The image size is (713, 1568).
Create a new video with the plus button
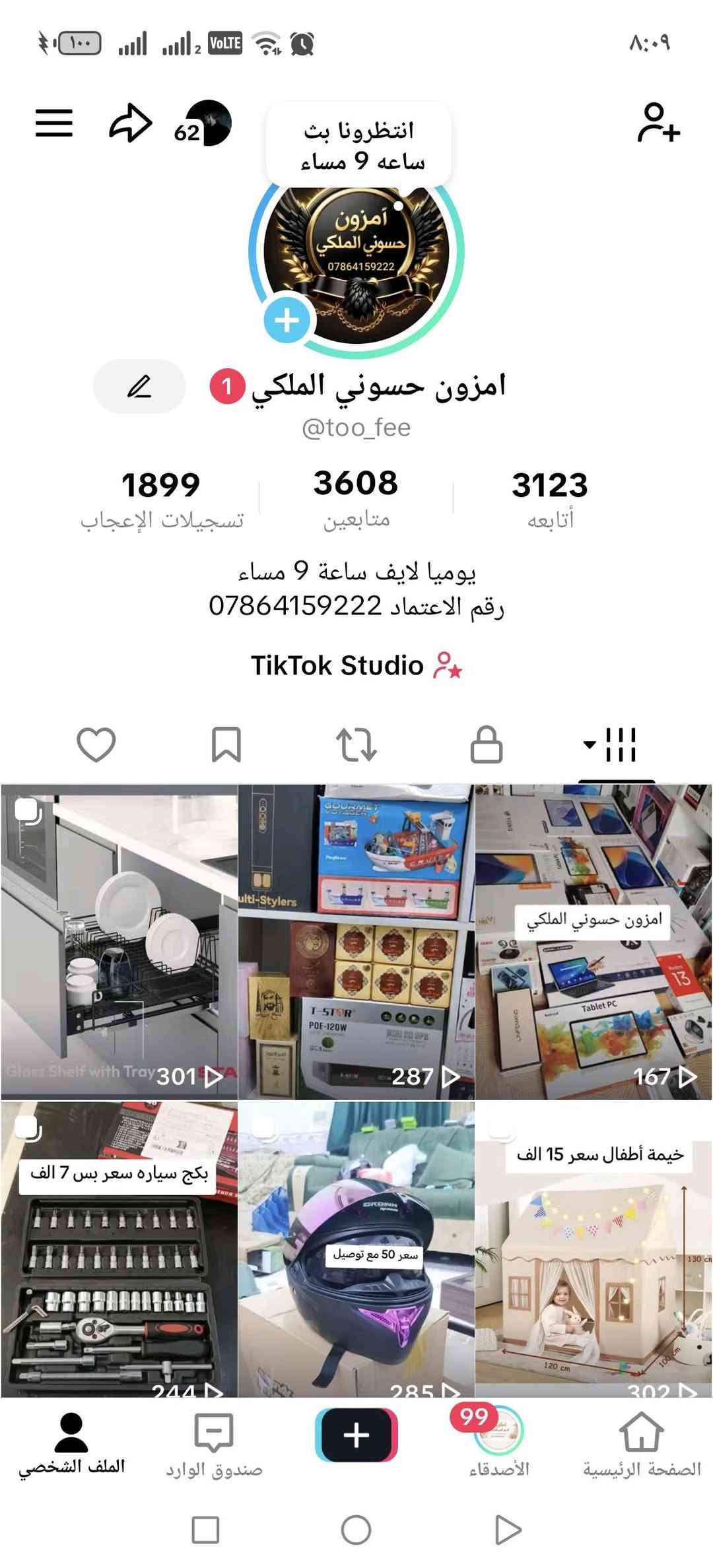(356, 1435)
